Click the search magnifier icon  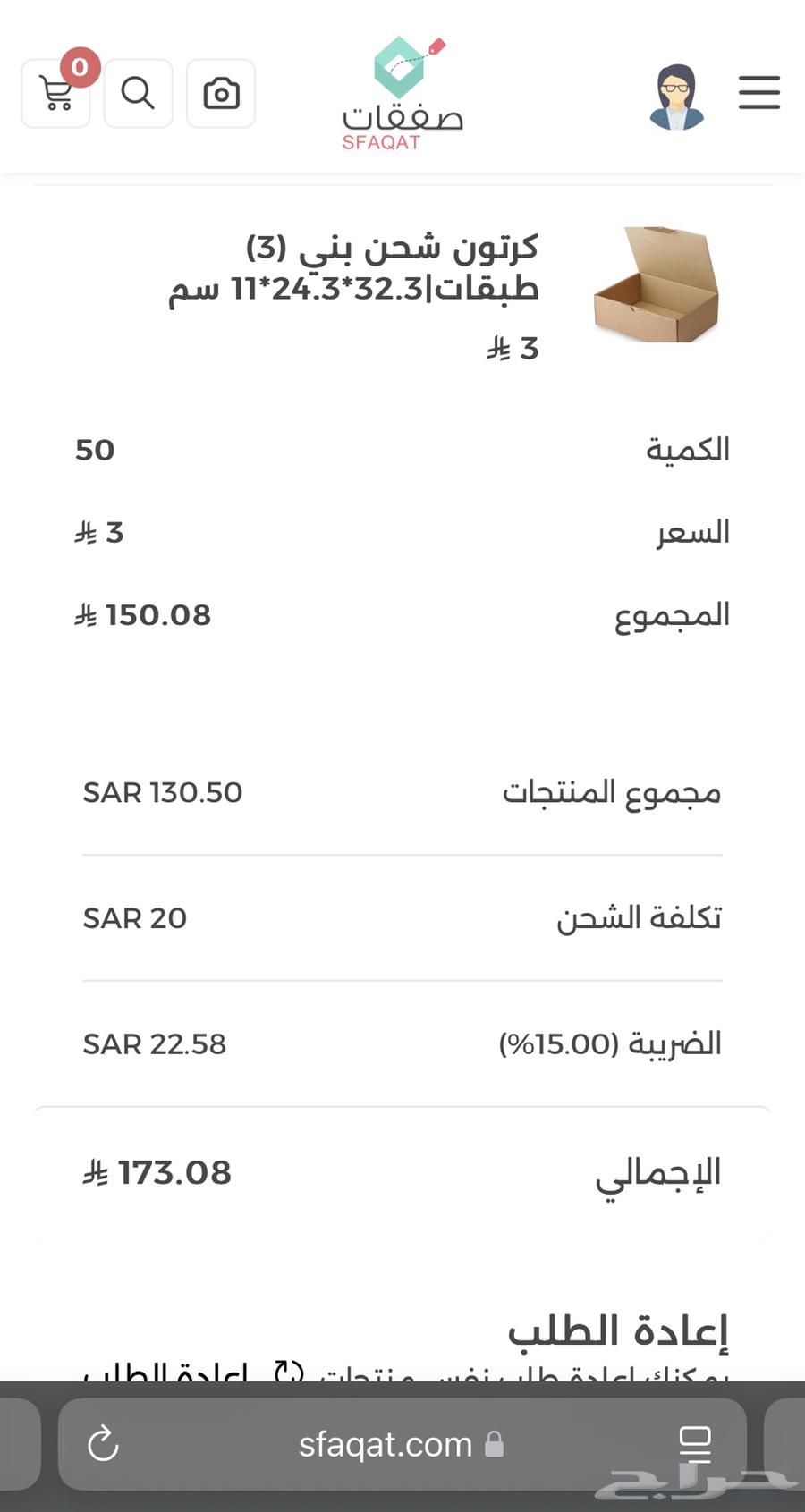(x=138, y=93)
